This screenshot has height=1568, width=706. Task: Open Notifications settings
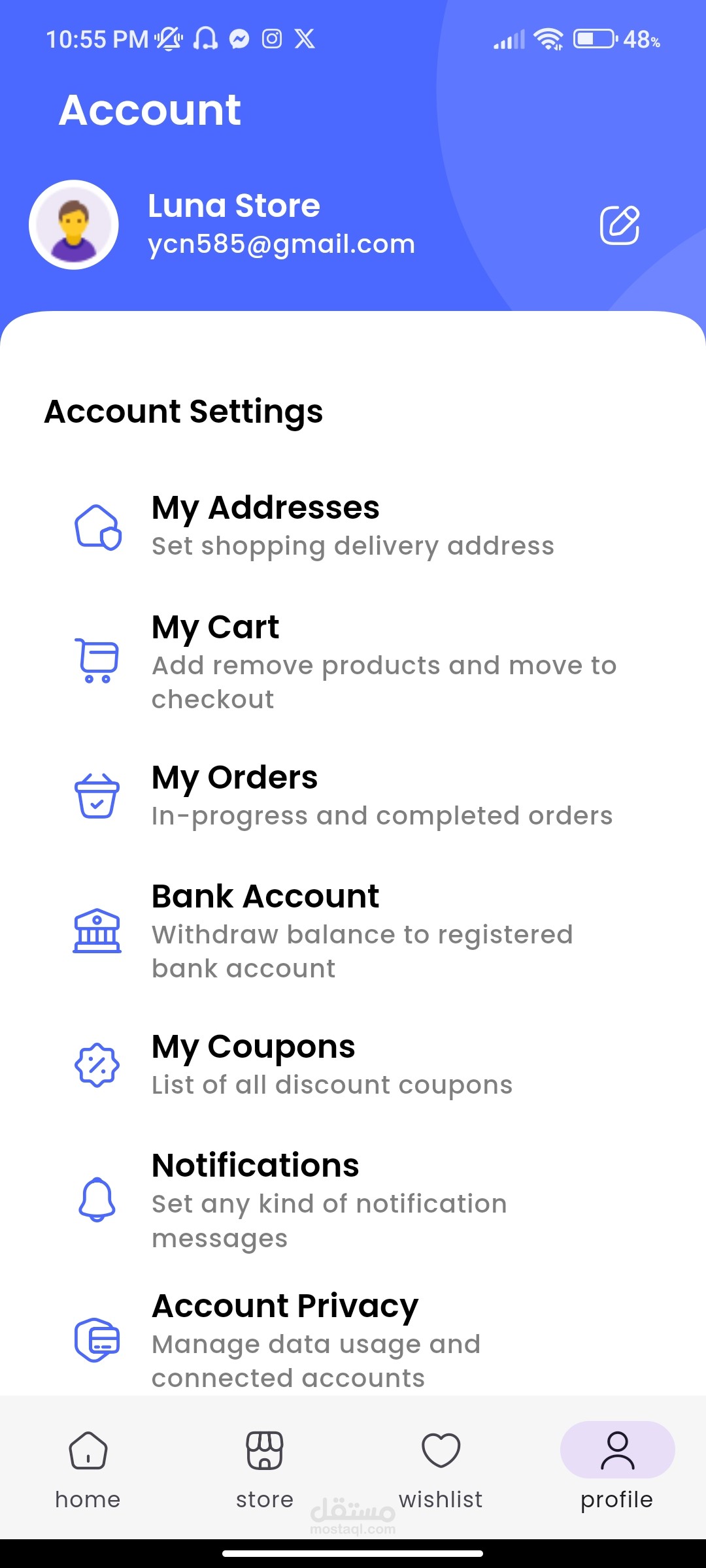click(x=353, y=1200)
